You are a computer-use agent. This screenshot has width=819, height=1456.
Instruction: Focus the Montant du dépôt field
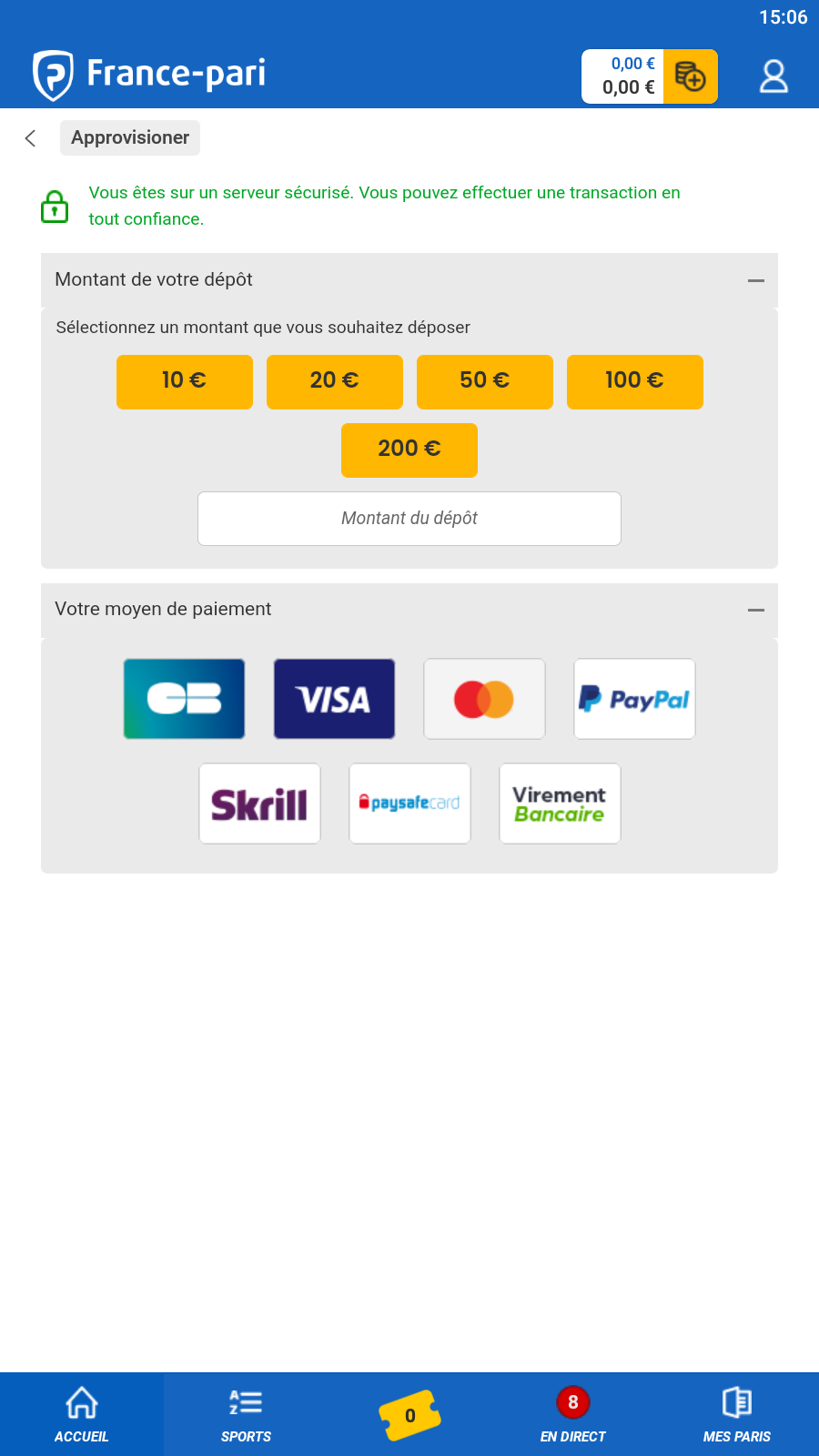tap(409, 519)
